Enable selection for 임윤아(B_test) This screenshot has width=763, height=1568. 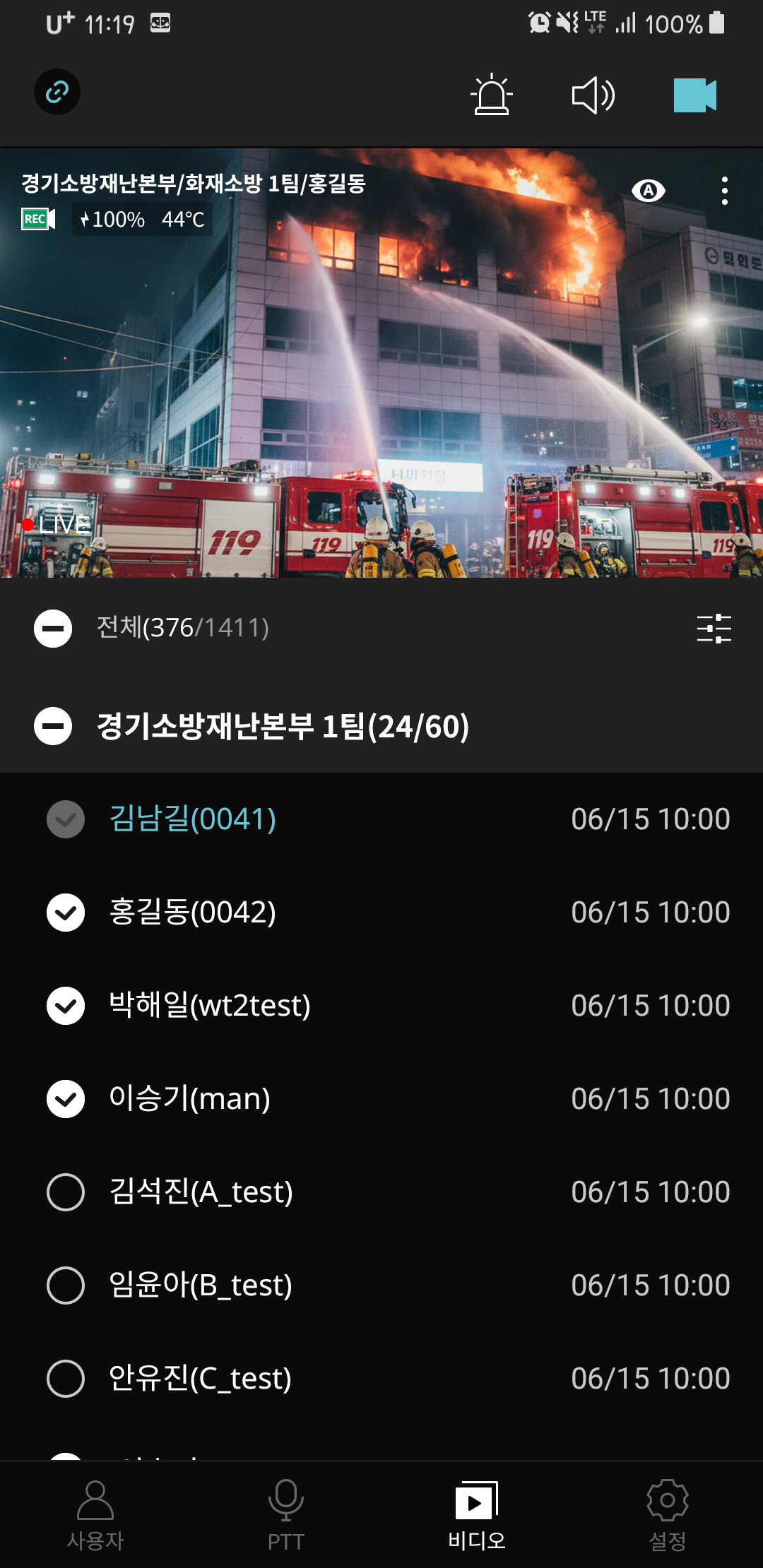point(65,1285)
